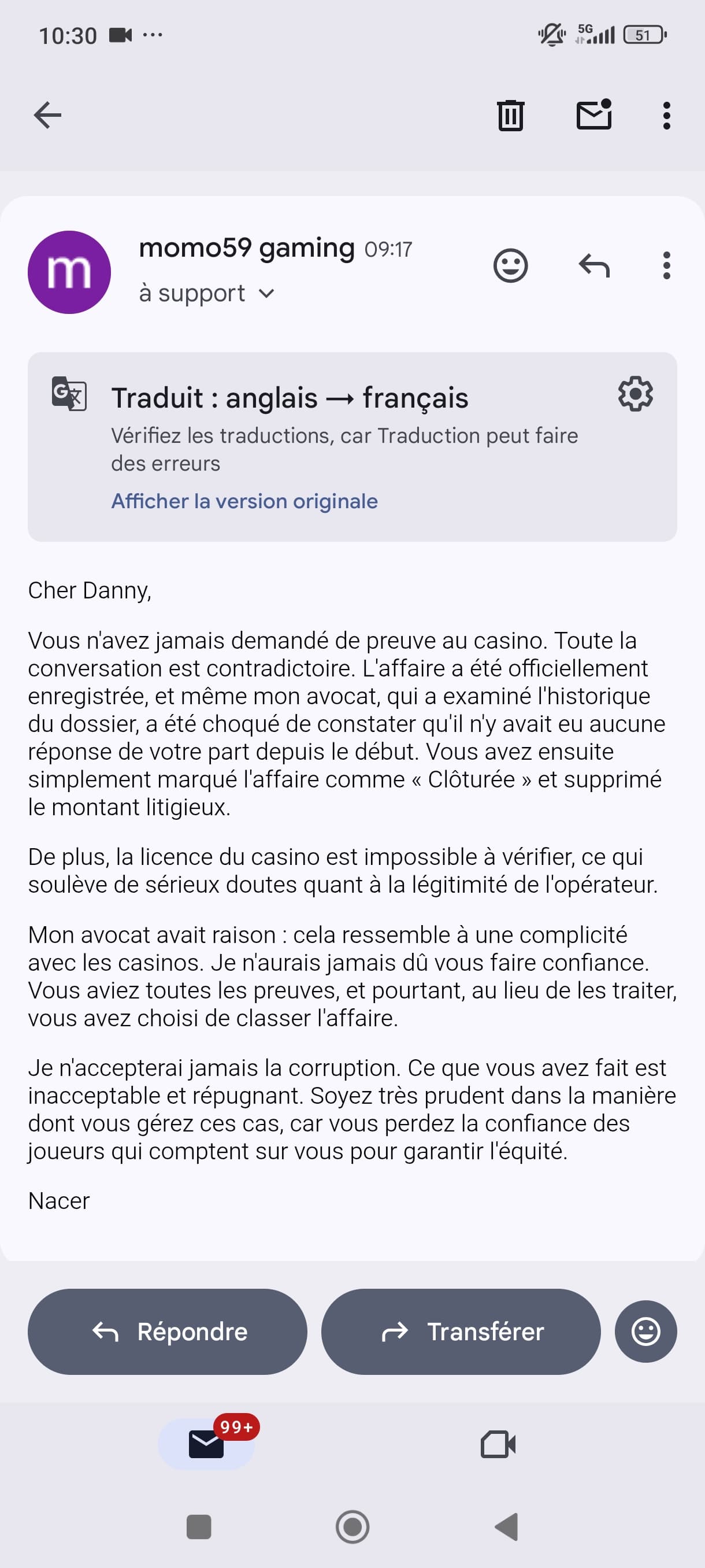Go to the system home screen
Viewport: 705px width, 1568px height.
352,1526
